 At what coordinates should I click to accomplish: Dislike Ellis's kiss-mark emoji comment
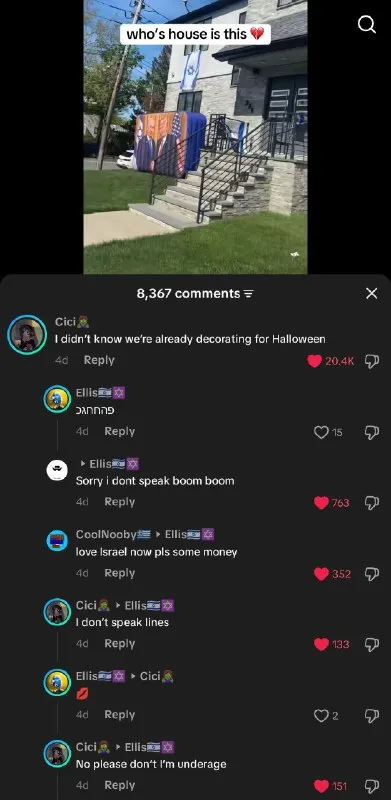pos(372,716)
